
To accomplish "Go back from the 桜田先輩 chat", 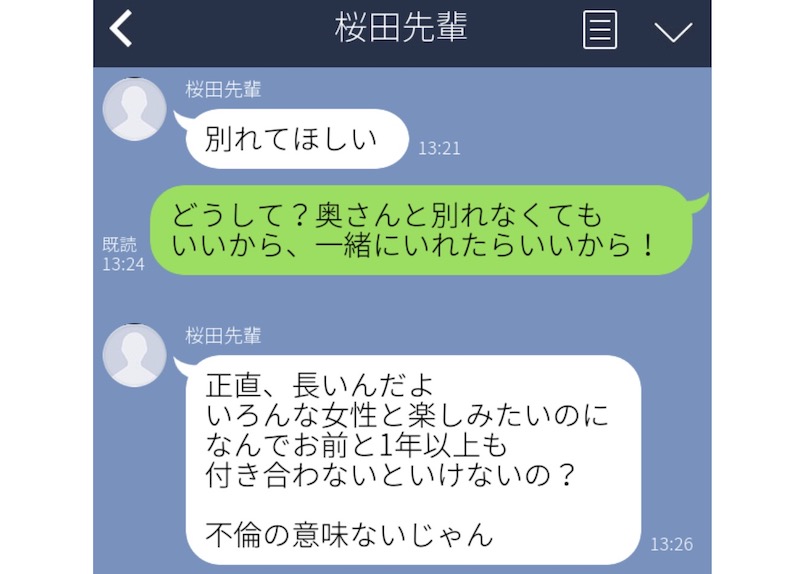I will (x=121, y=30).
